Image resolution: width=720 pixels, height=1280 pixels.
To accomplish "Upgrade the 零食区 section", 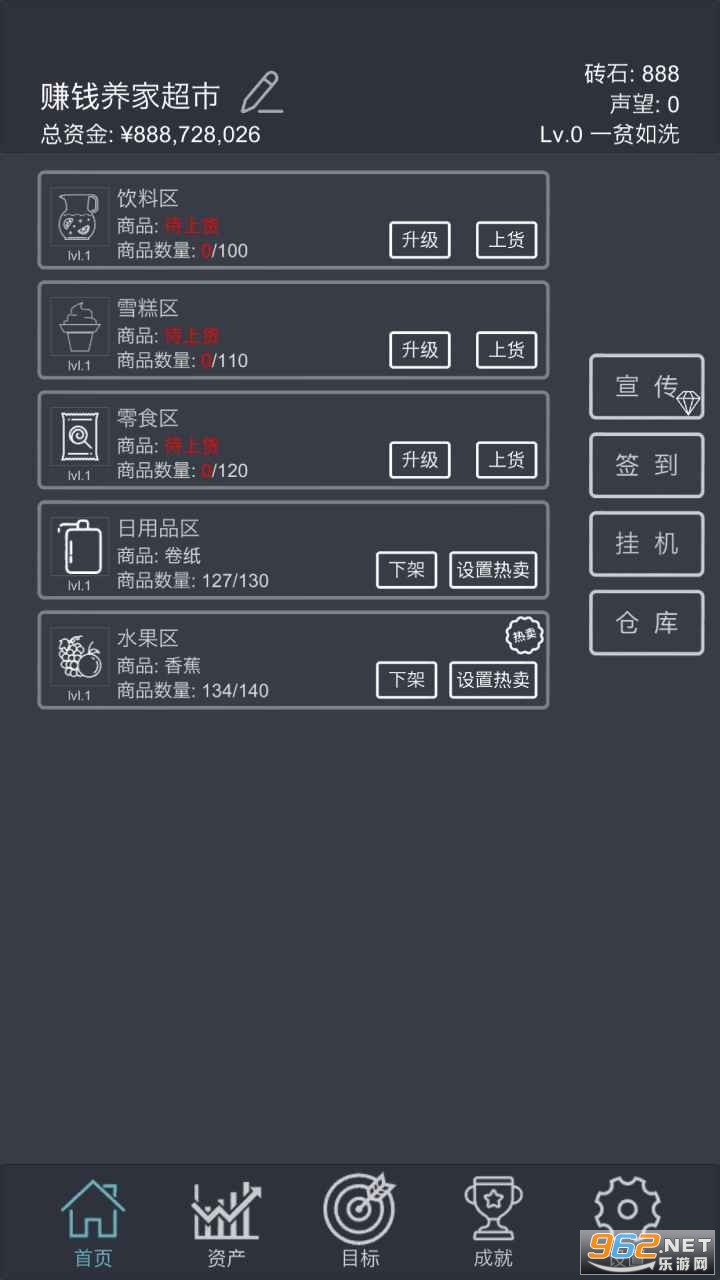I will [420, 460].
